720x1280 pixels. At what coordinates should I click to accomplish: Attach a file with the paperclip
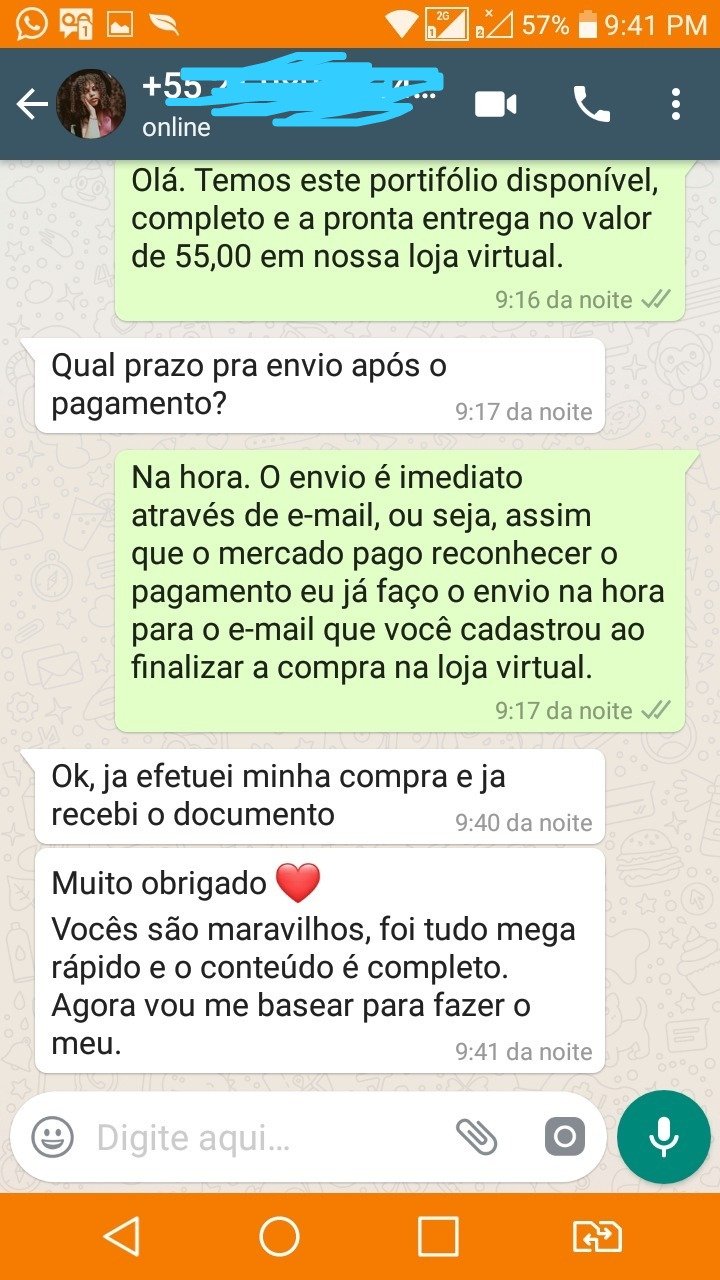coord(476,1137)
